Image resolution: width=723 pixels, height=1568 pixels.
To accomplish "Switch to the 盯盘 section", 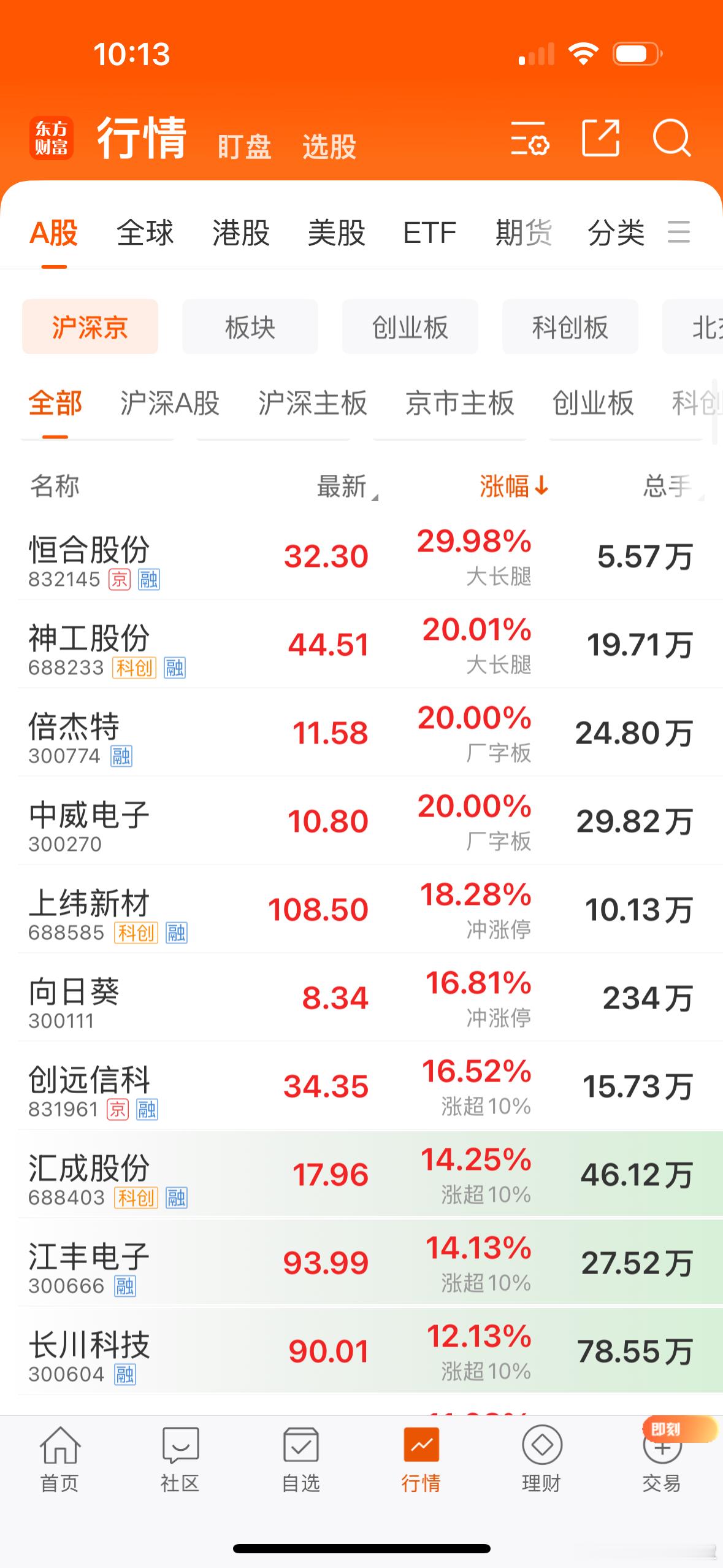I will (245, 147).
